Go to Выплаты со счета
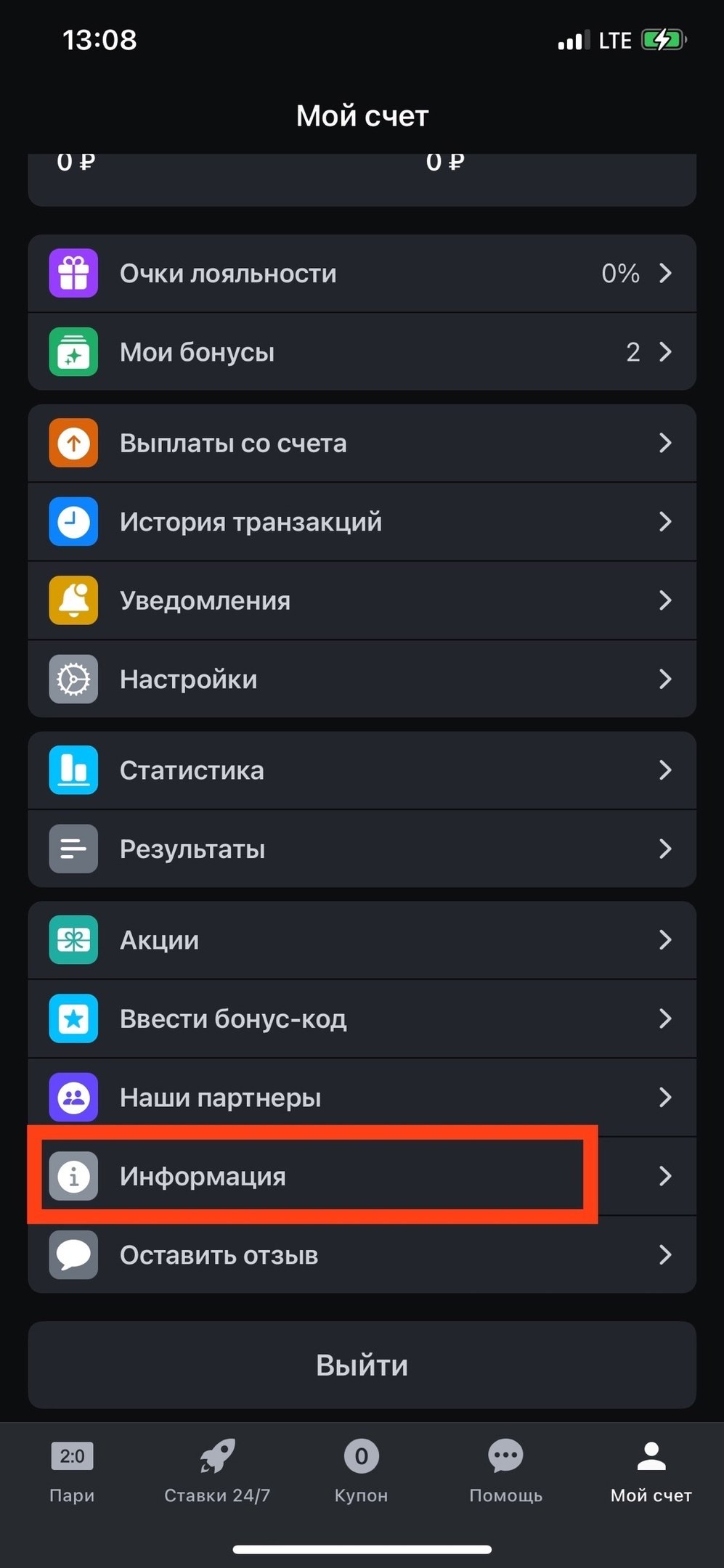This screenshot has width=724, height=1568. pos(362,443)
